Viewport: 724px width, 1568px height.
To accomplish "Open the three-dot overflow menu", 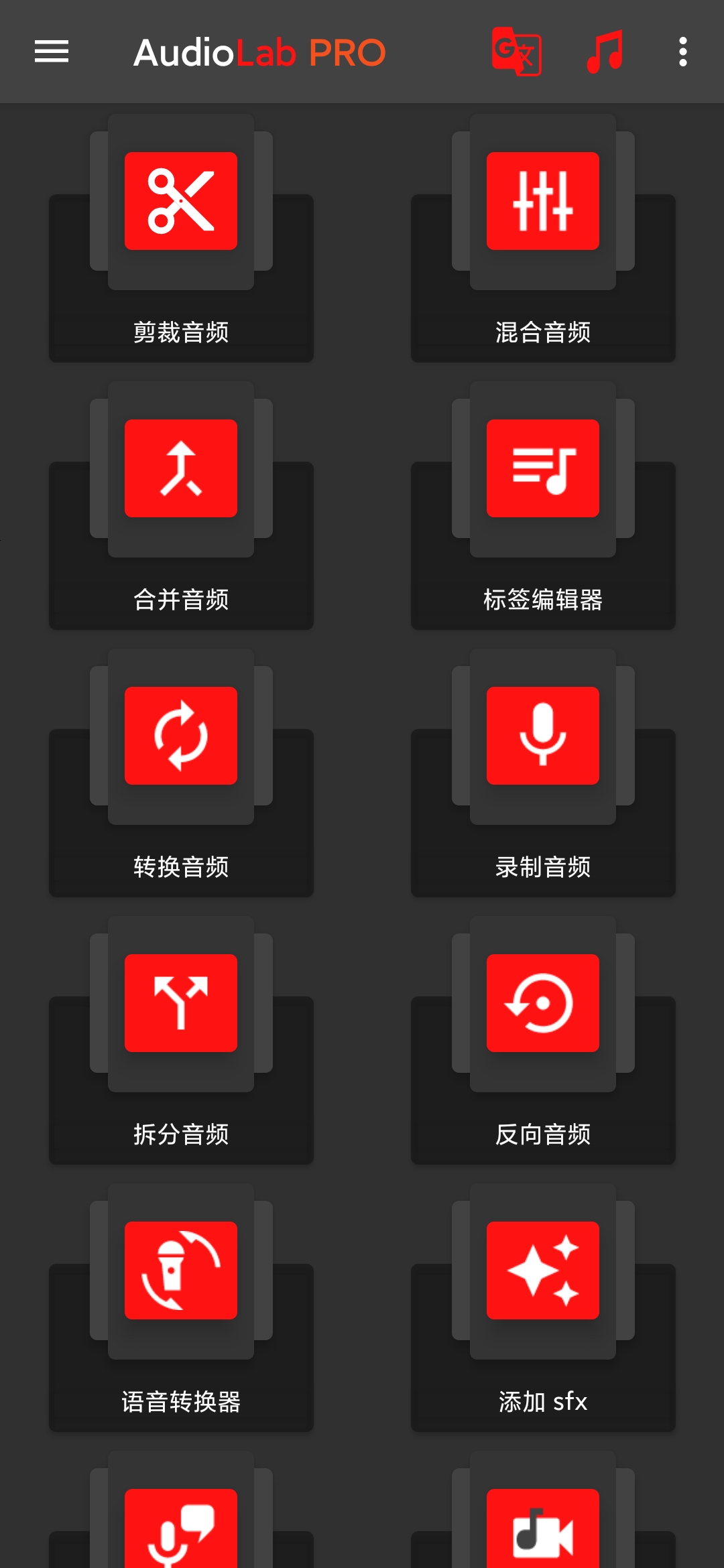I will [x=682, y=52].
